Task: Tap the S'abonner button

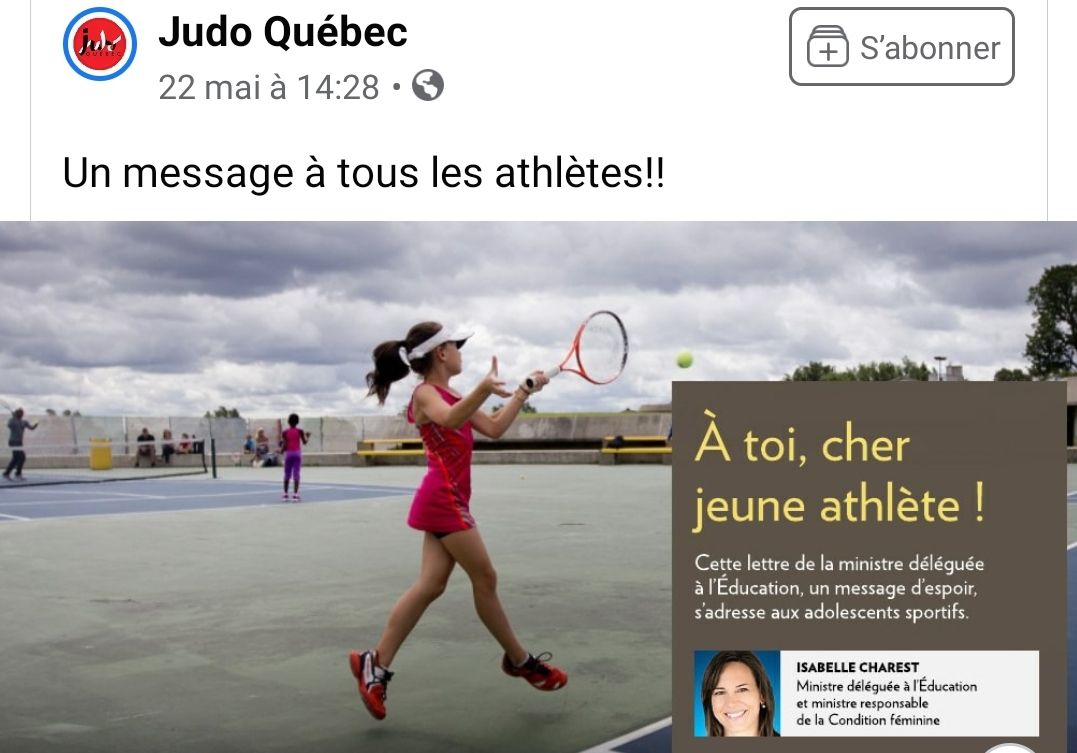Action: [901, 47]
